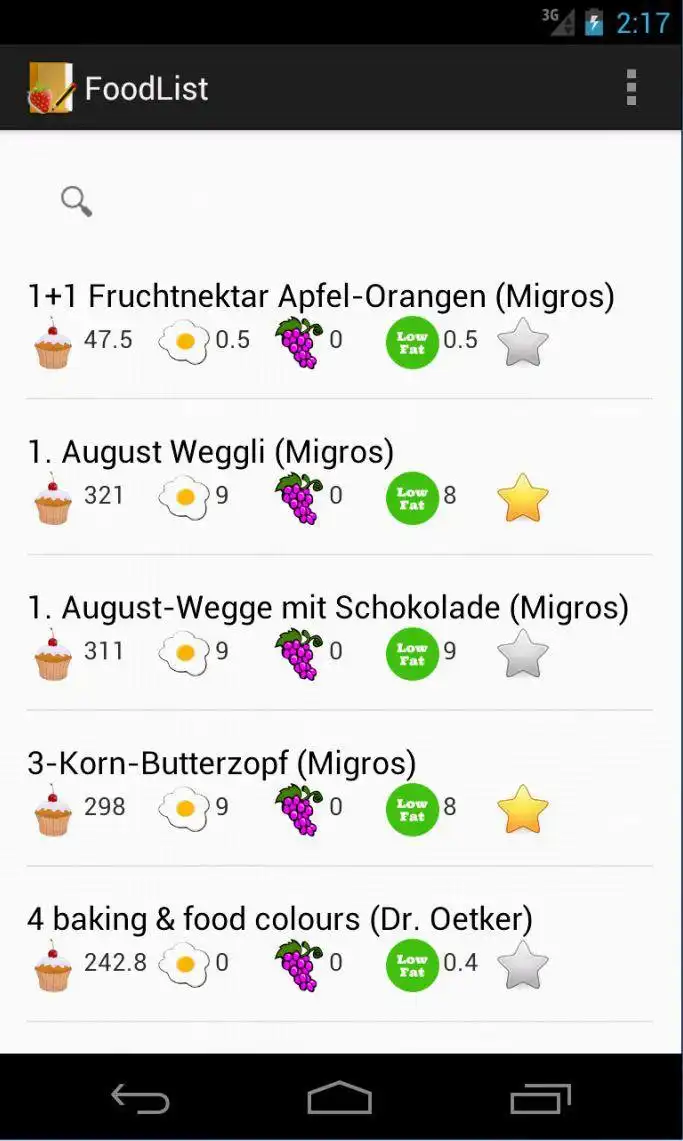Open 1+1 Fruchtnektar Apfel-Orangen (Migros) entry
The width and height of the screenshot is (683, 1141).
click(320, 296)
